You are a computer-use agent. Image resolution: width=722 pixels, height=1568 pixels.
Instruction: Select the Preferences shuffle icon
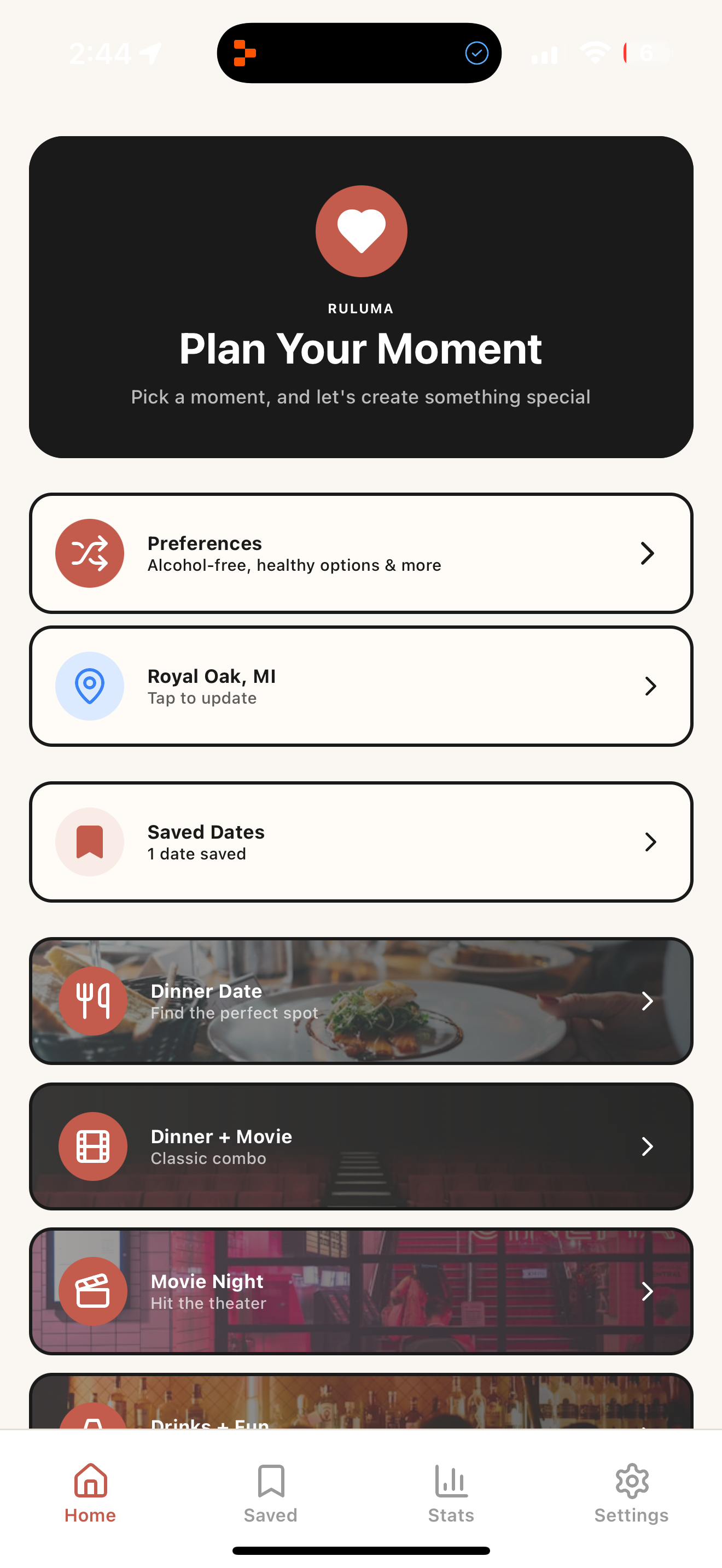tap(90, 553)
